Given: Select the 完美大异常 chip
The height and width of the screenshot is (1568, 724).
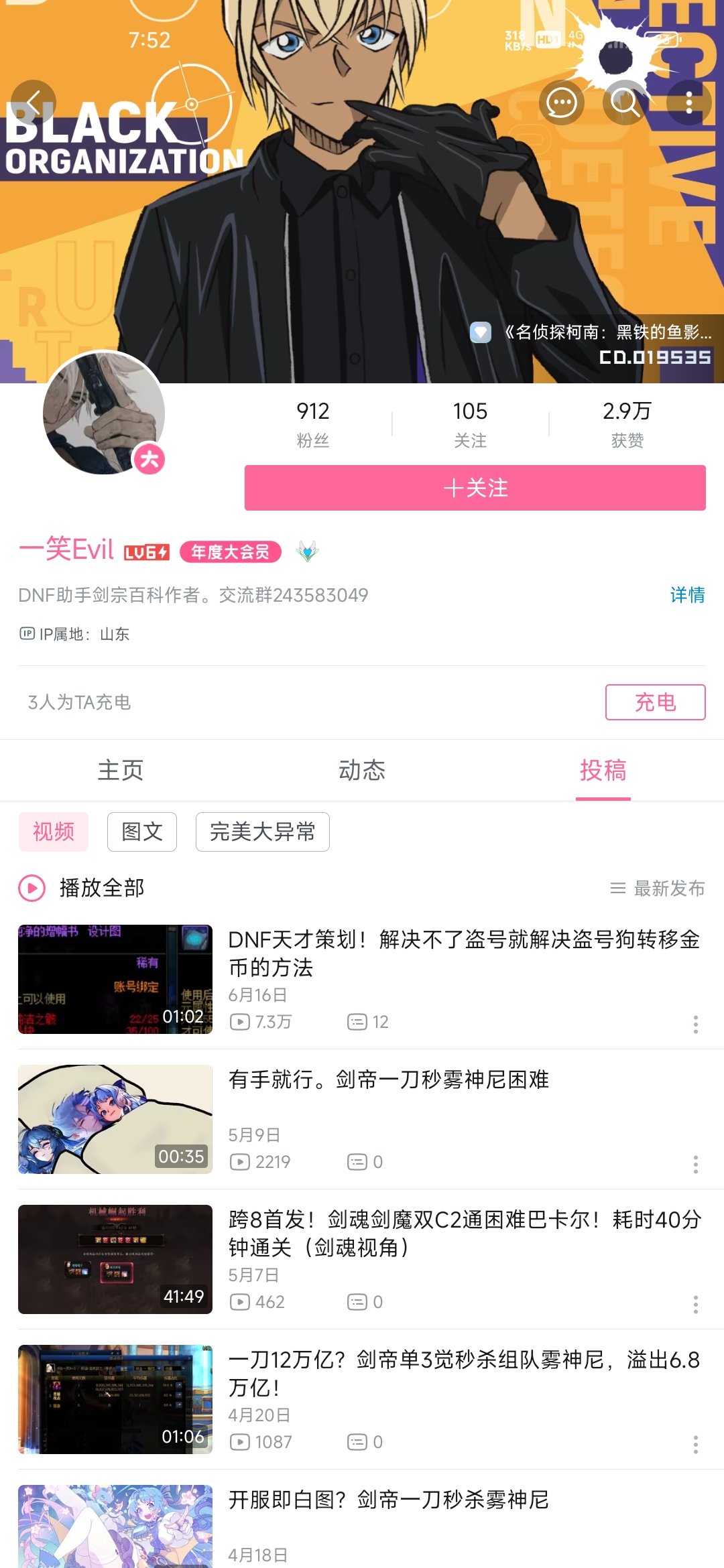Looking at the screenshot, I should (x=262, y=832).
